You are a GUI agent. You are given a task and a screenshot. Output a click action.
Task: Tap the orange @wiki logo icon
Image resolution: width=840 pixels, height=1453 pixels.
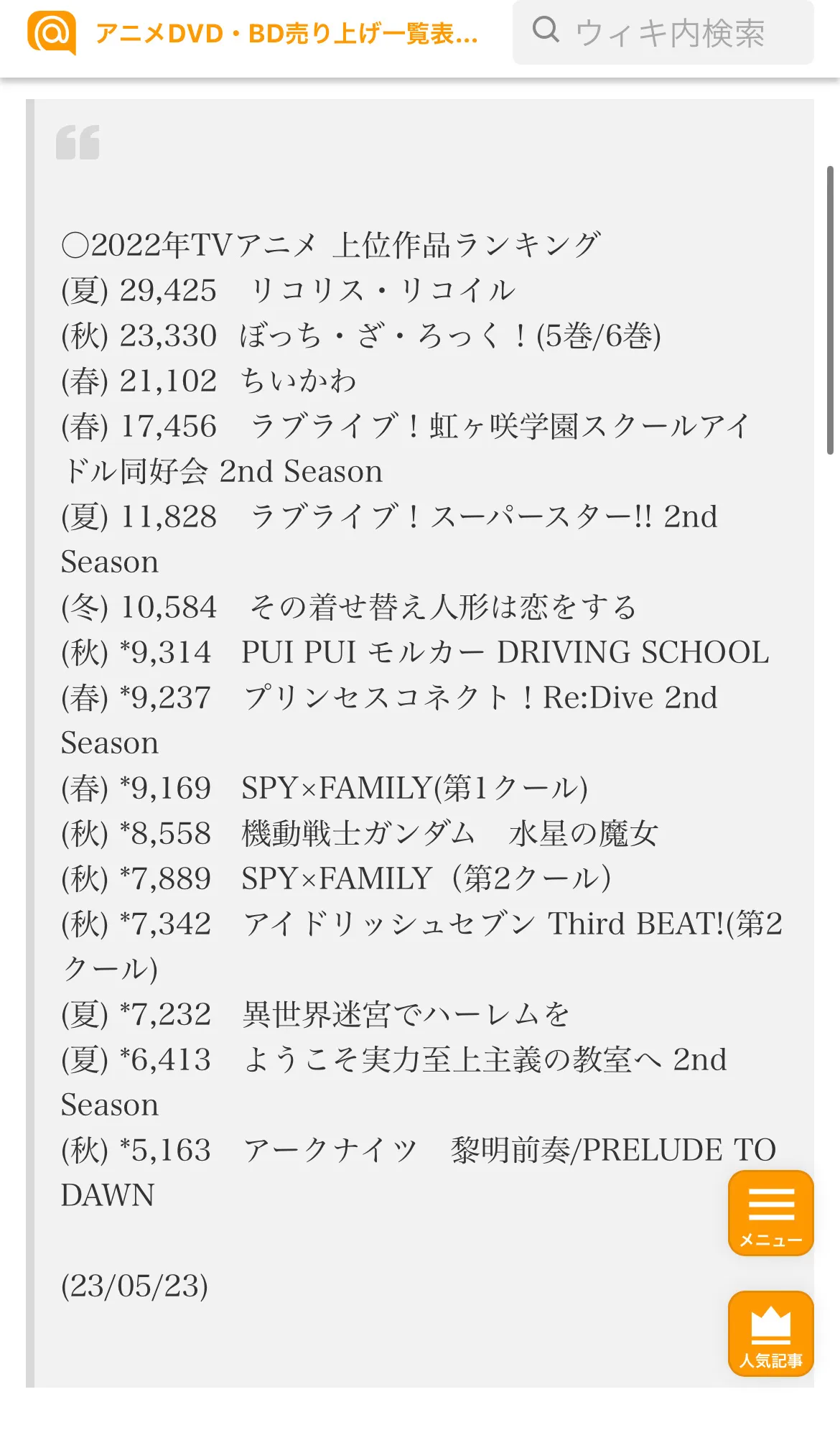click(52, 32)
